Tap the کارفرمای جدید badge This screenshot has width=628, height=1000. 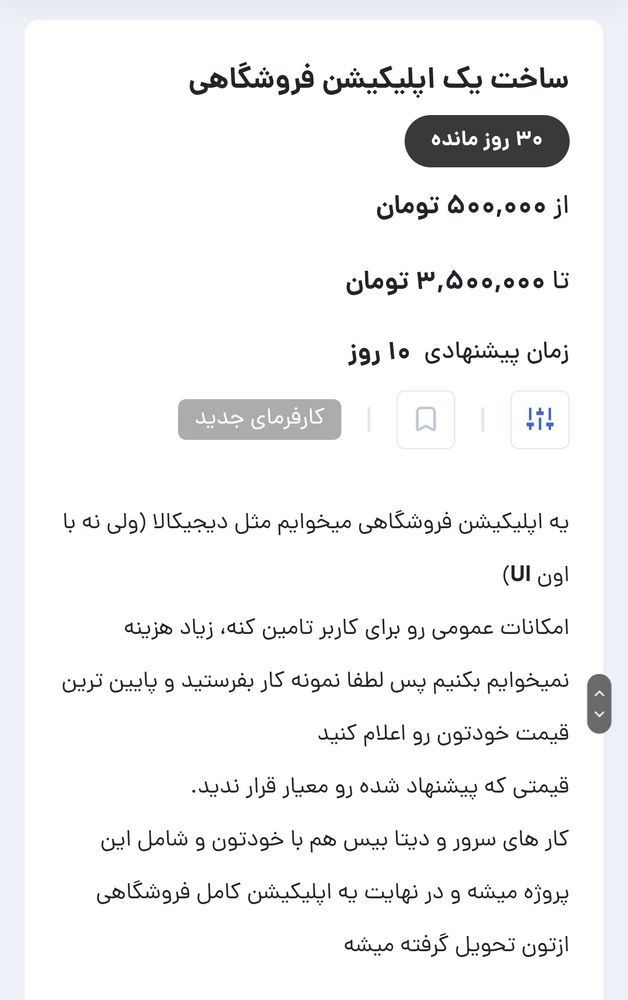tap(260, 420)
